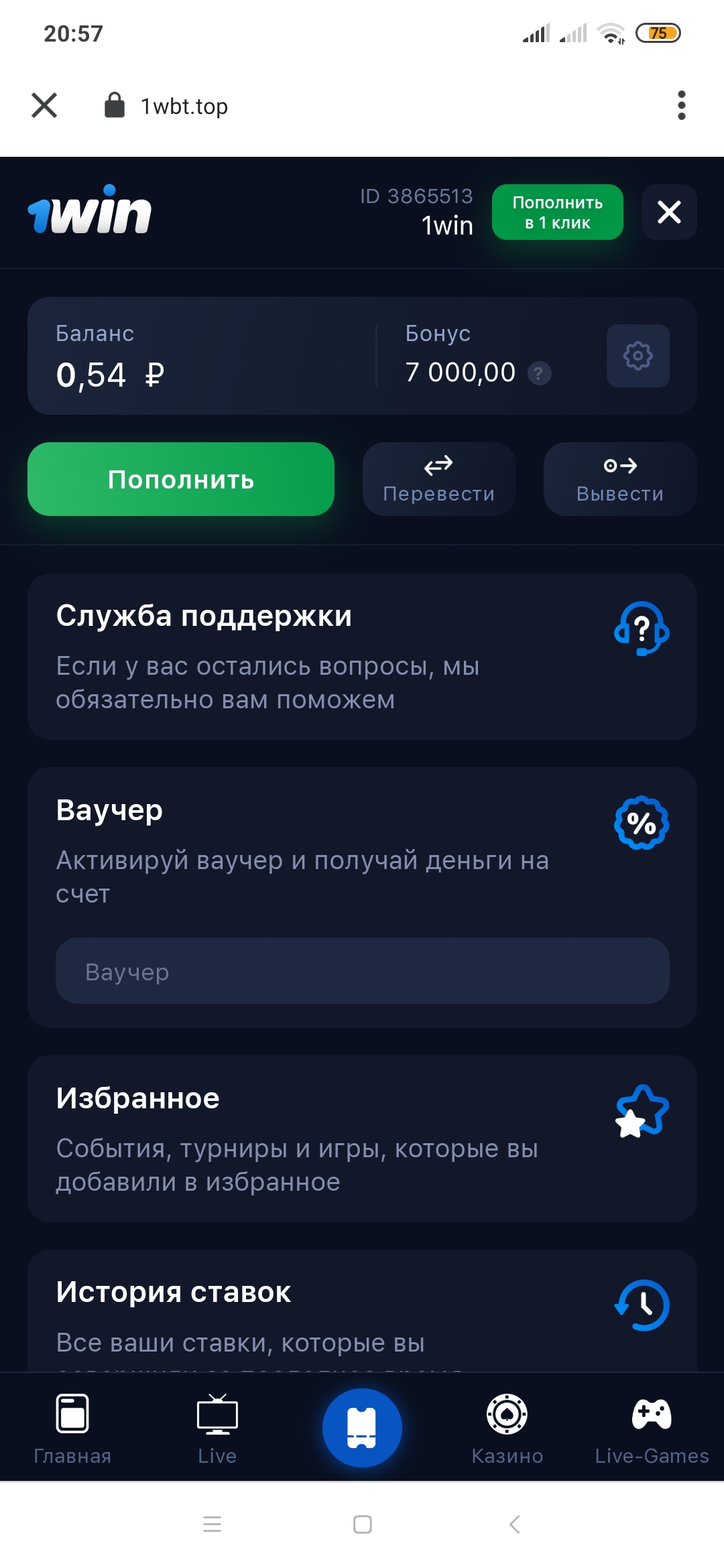
Task: Focus the Ваучер input field
Action: pos(362,970)
